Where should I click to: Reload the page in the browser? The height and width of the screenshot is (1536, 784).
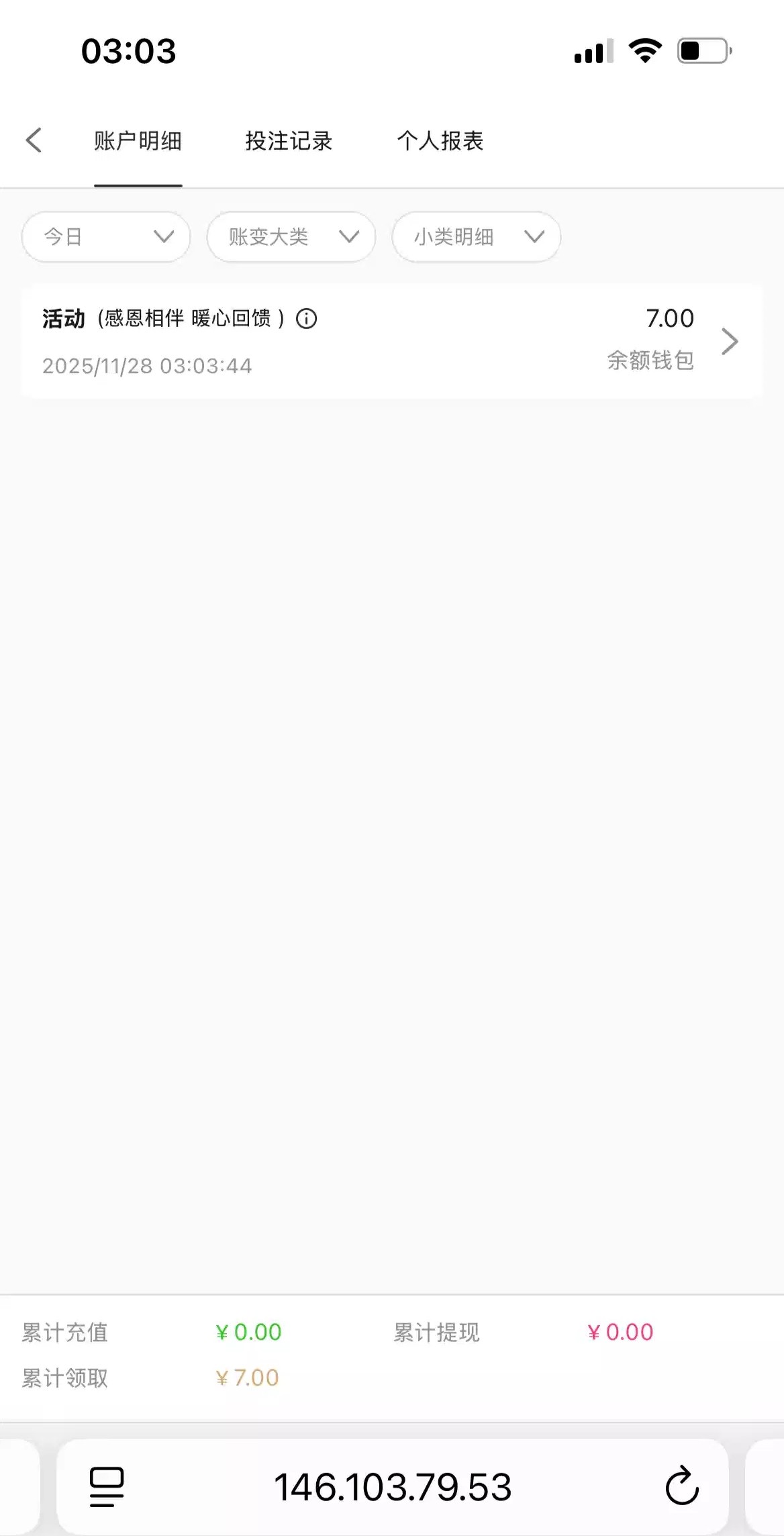click(x=682, y=1486)
